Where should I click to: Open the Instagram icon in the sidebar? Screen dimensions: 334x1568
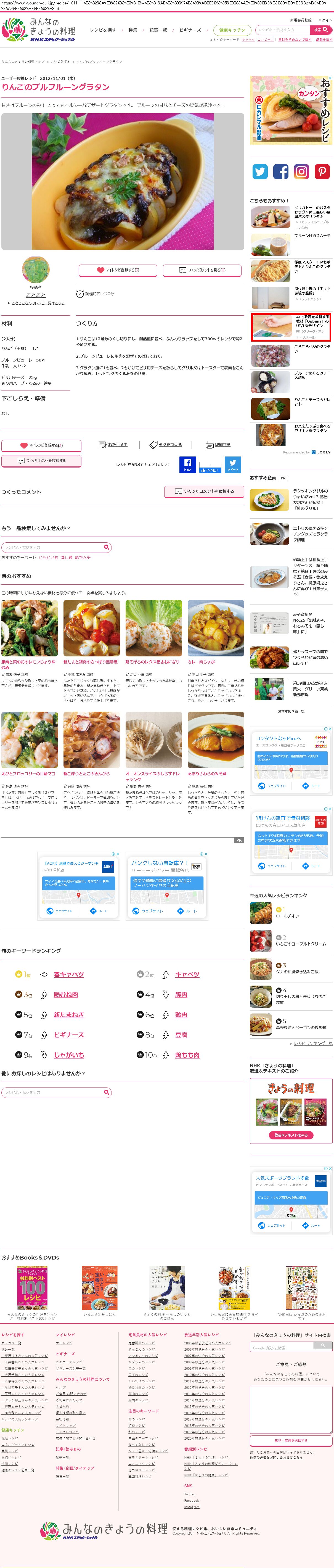(x=301, y=172)
